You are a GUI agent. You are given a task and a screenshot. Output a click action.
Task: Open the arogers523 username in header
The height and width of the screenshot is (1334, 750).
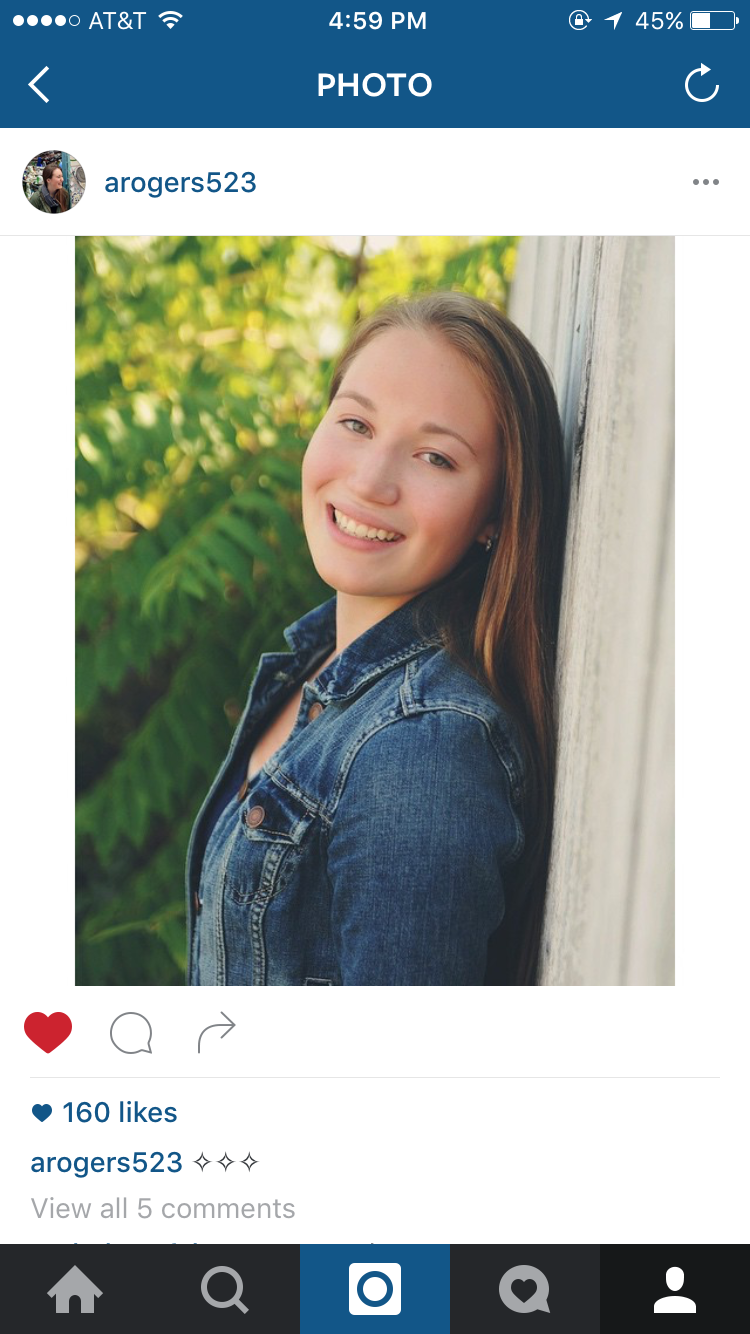tap(180, 183)
